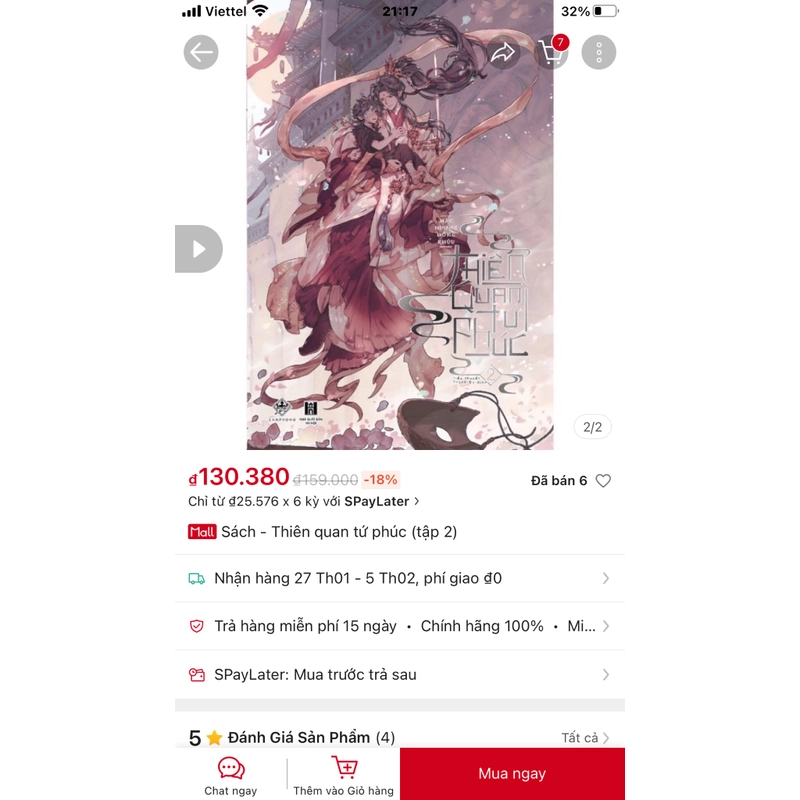
Task: Open SPayLater installment details link
Action: (304, 501)
